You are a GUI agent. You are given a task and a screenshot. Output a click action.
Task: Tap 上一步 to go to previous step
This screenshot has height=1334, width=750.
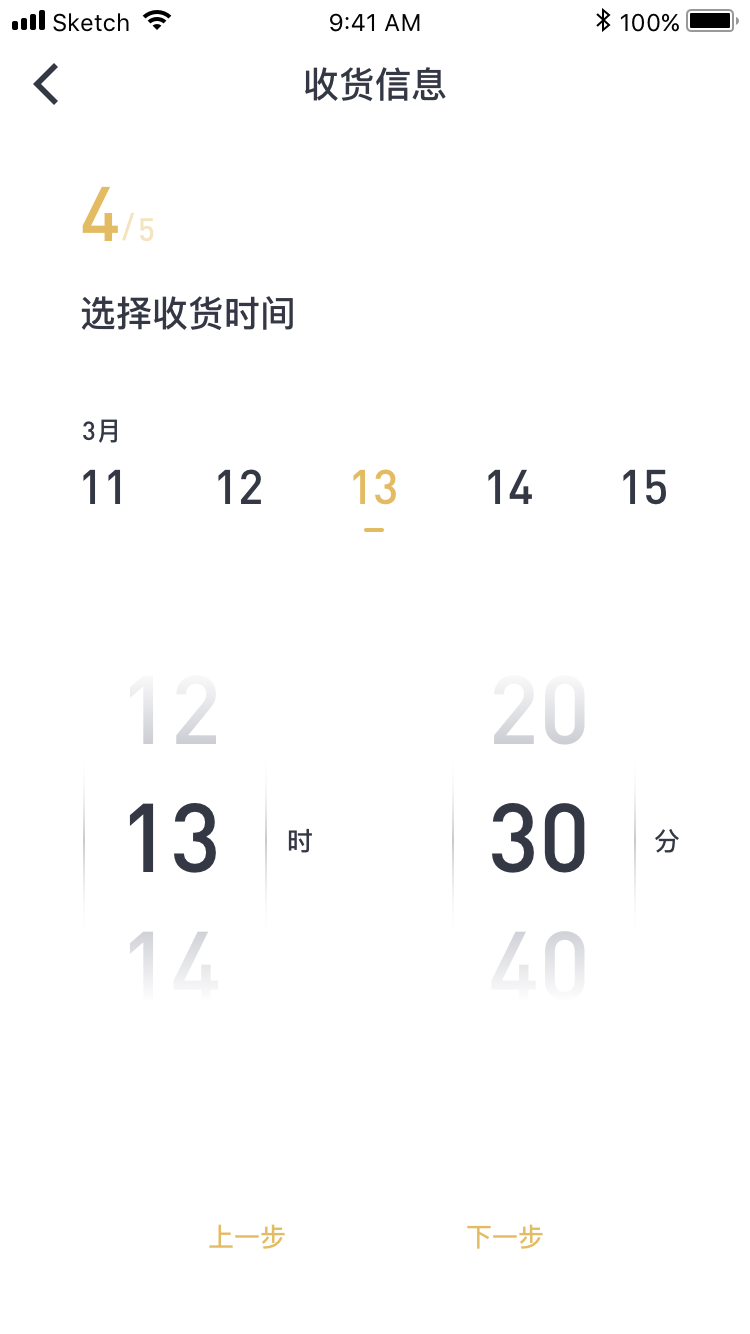click(x=247, y=1237)
